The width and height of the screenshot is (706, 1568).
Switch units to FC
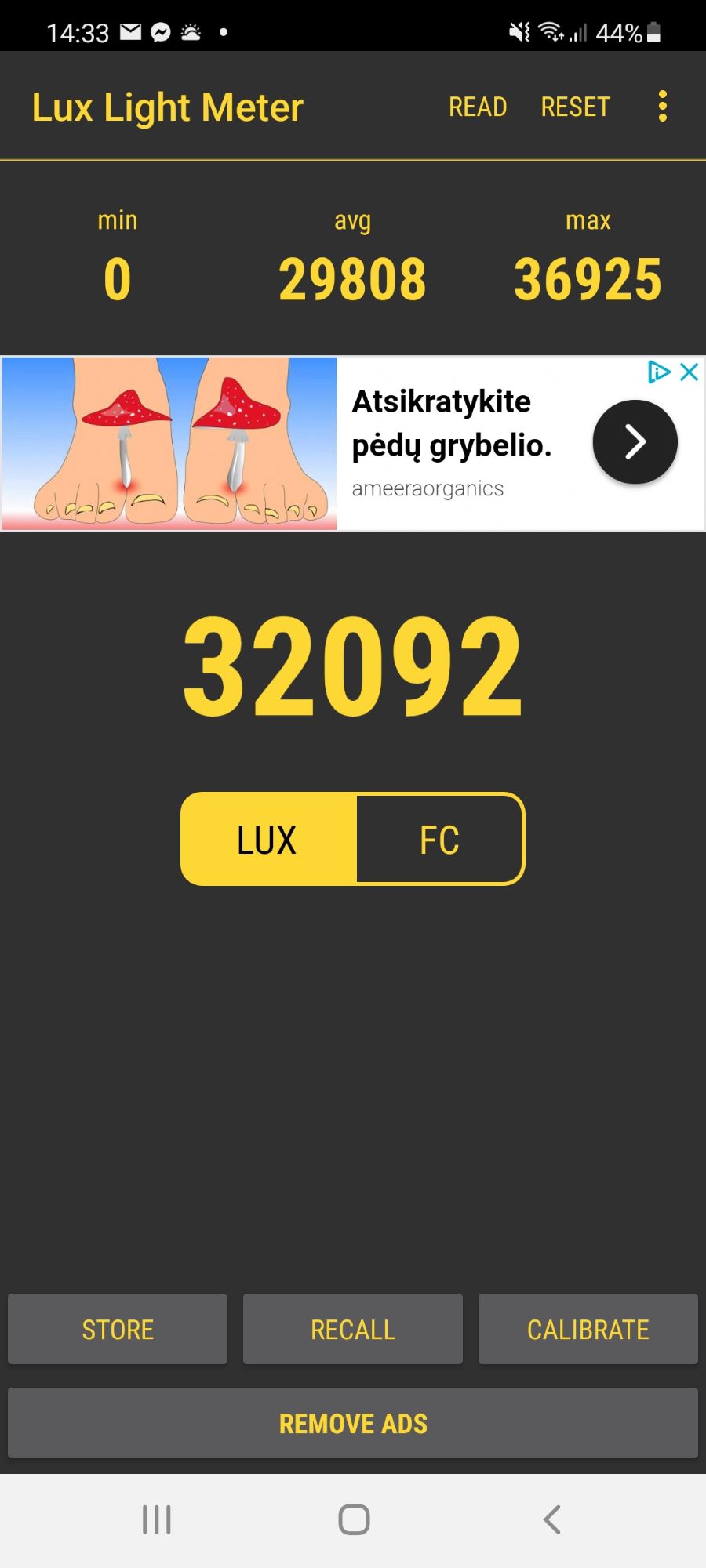[x=439, y=840]
